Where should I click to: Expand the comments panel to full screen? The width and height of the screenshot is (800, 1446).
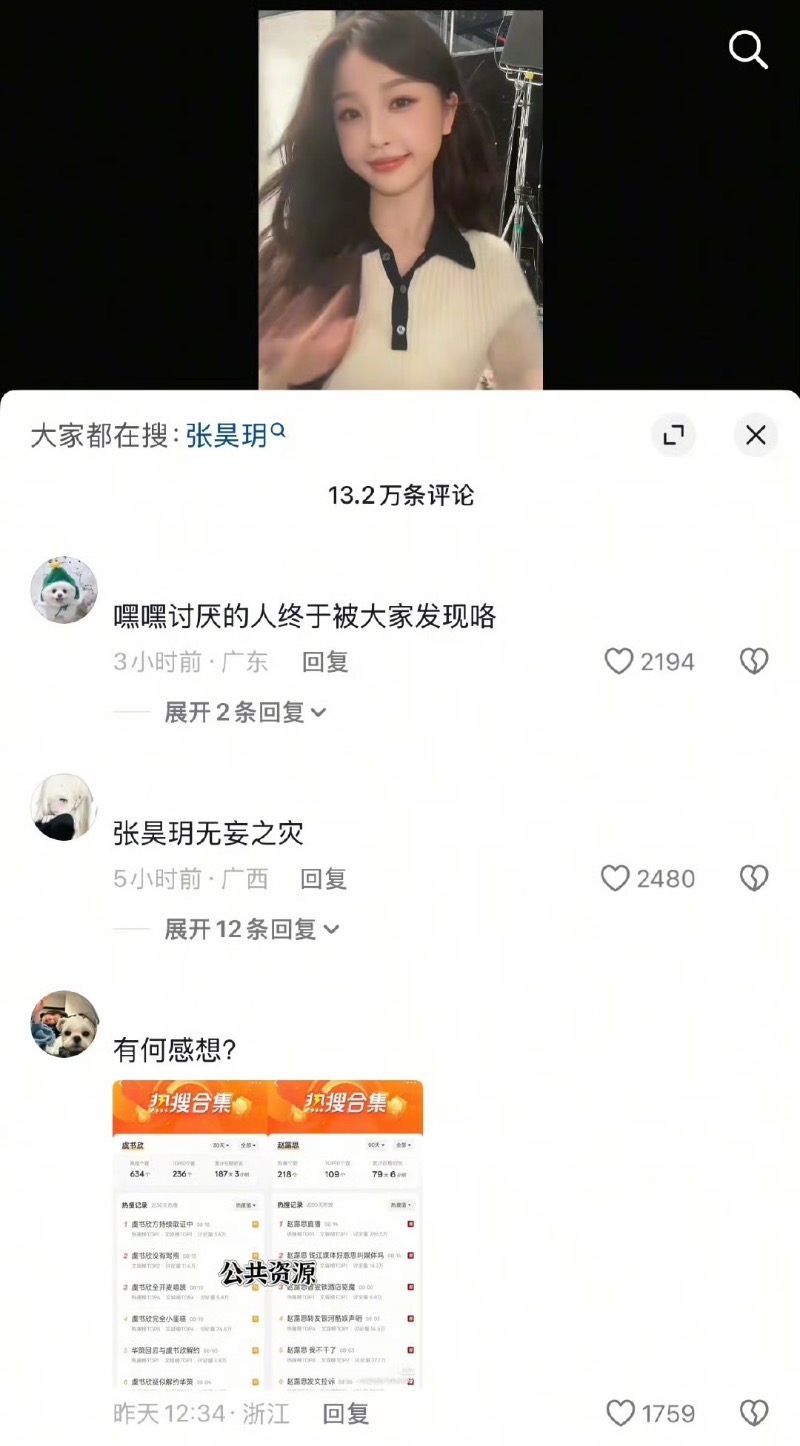pos(674,434)
